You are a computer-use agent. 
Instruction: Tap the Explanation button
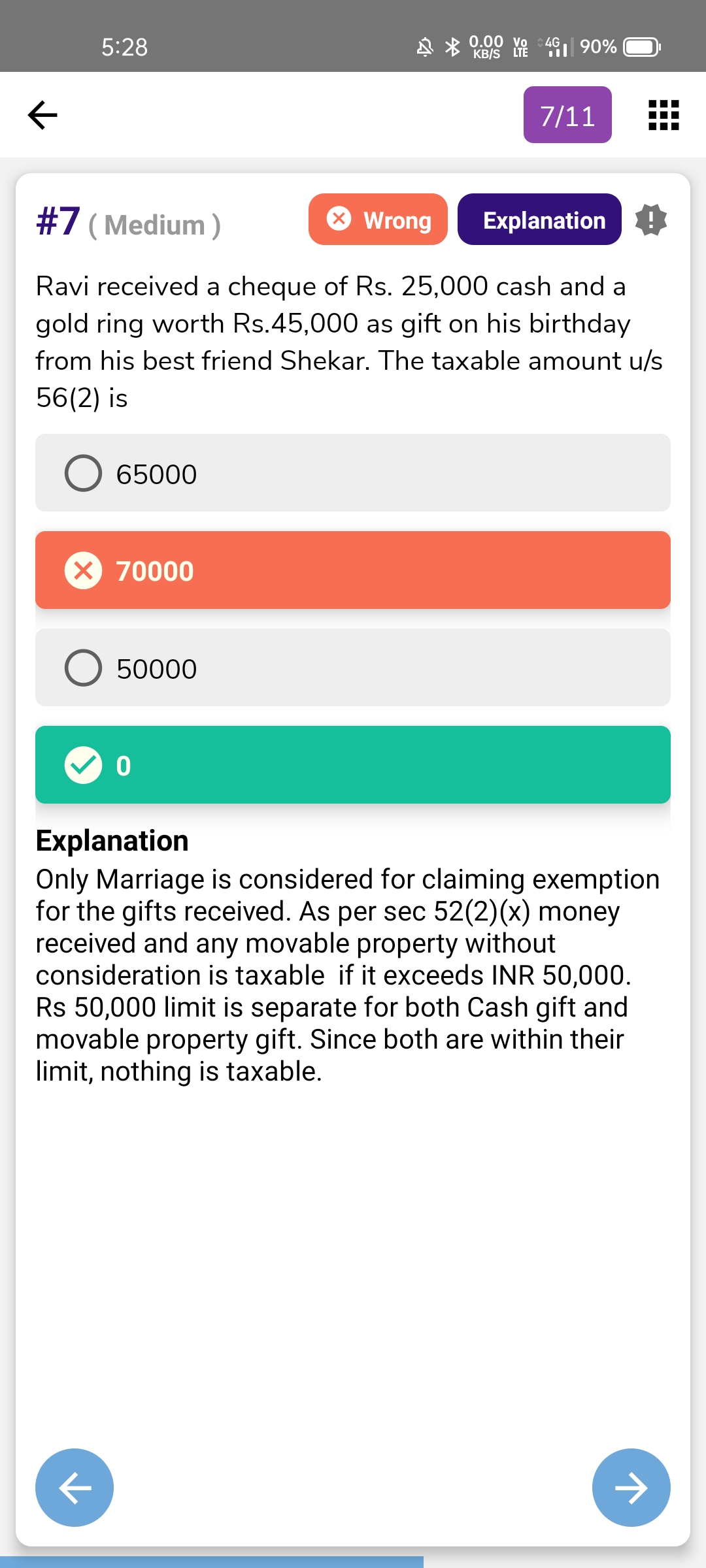click(539, 220)
